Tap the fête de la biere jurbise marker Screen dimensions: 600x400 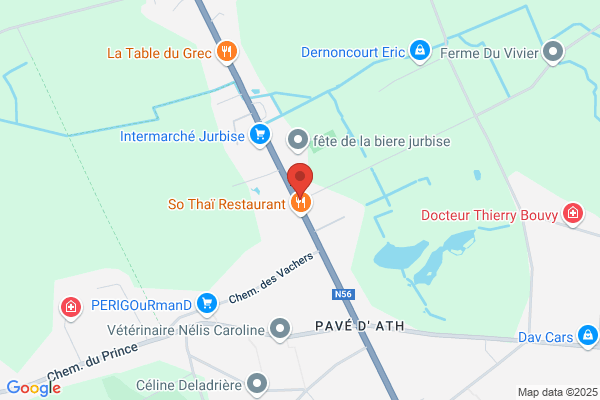(x=297, y=140)
